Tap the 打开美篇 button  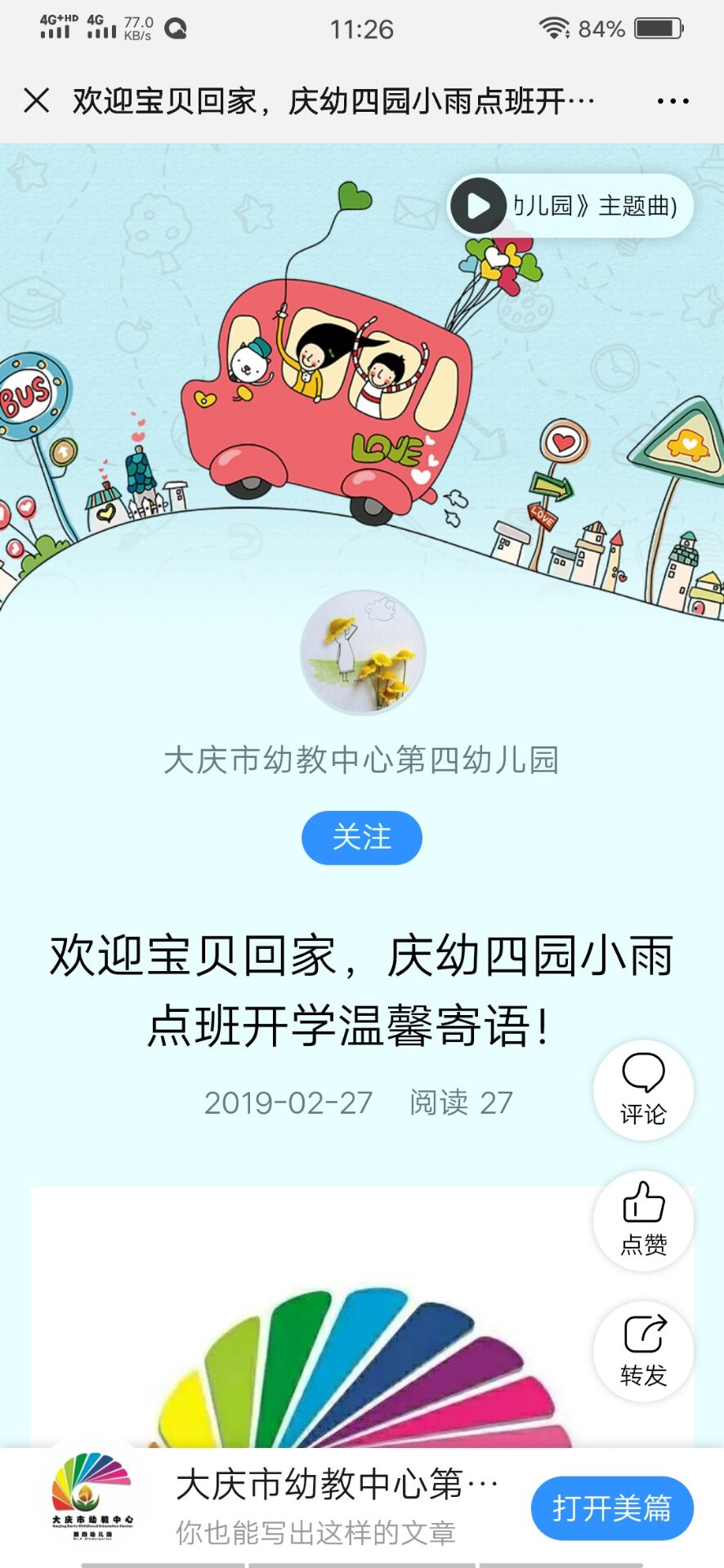612,1508
